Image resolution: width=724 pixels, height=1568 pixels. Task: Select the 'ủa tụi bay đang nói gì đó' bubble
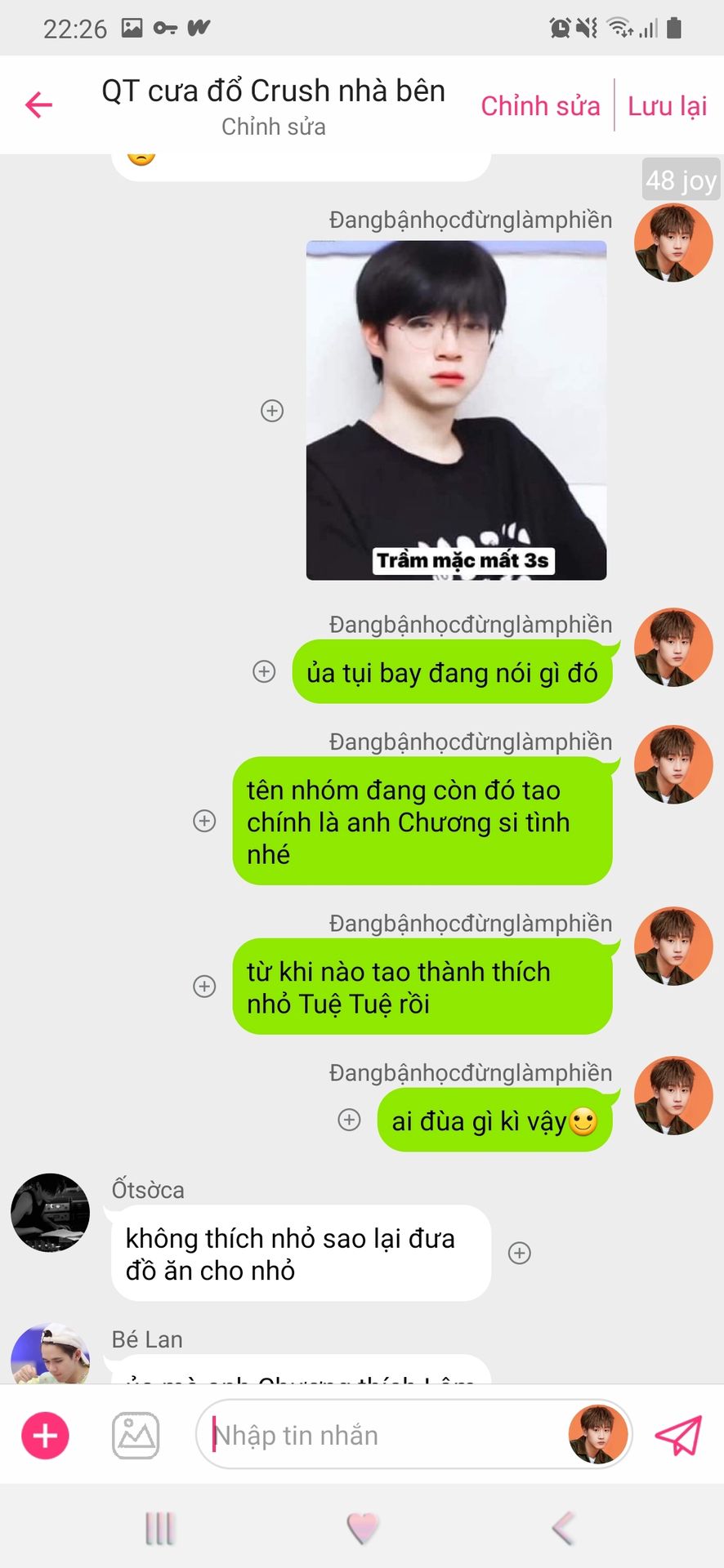pyautogui.click(x=452, y=672)
